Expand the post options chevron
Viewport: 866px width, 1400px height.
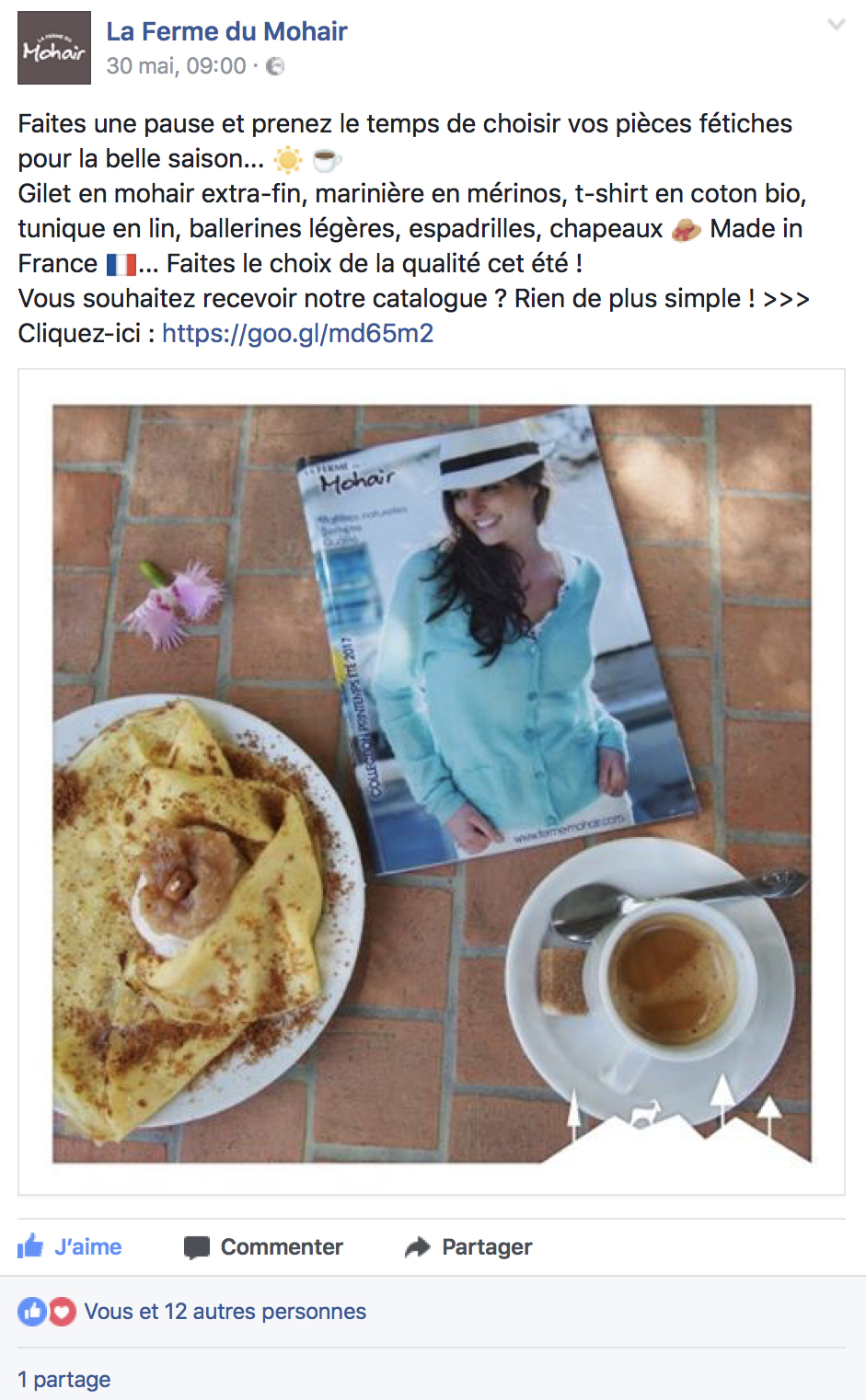[x=836, y=25]
